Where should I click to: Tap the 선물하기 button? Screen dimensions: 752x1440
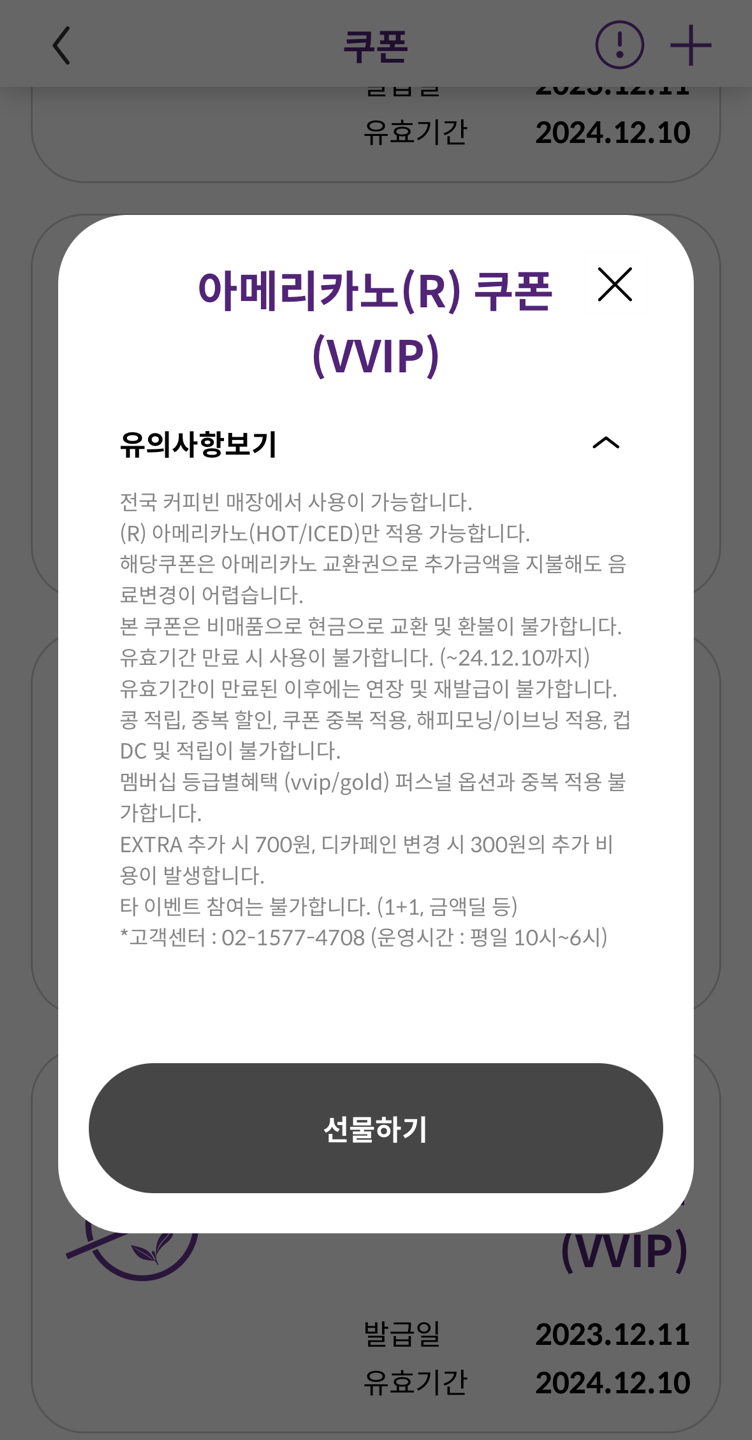pyautogui.click(x=376, y=1128)
